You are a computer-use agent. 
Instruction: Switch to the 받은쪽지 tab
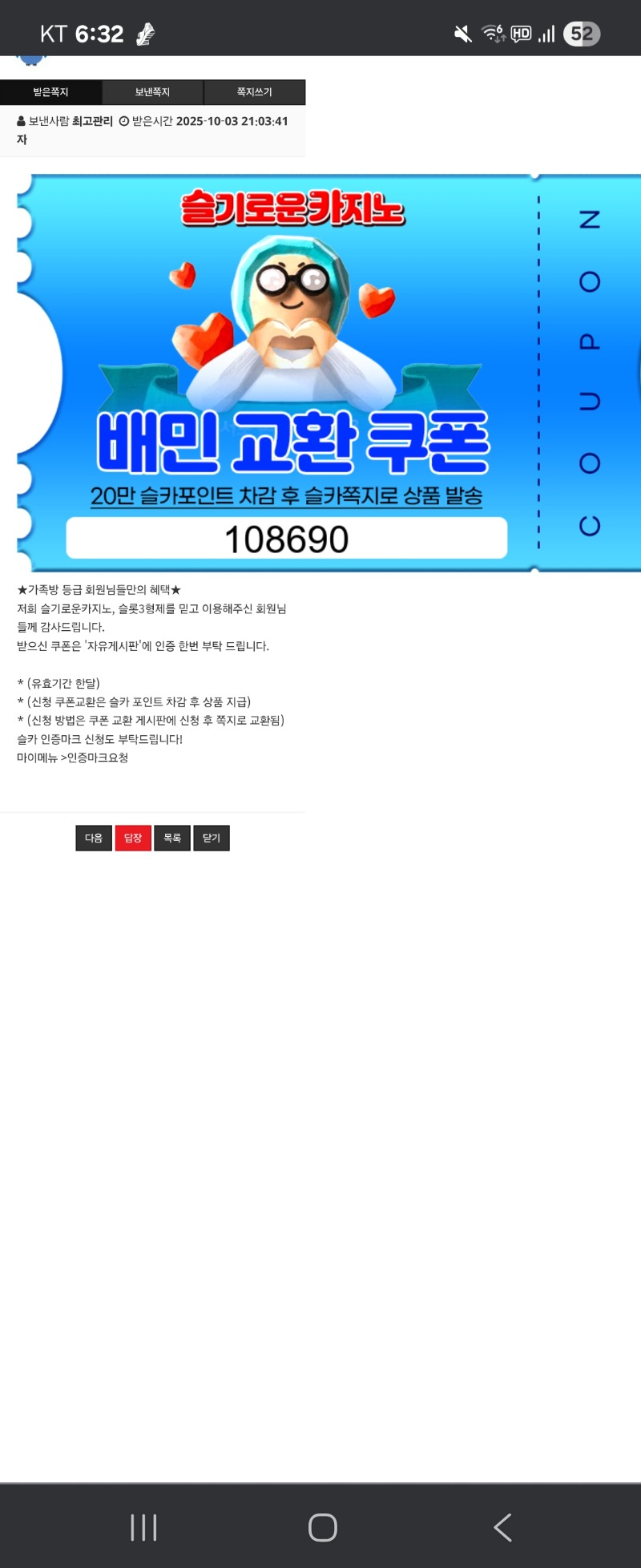tap(50, 92)
